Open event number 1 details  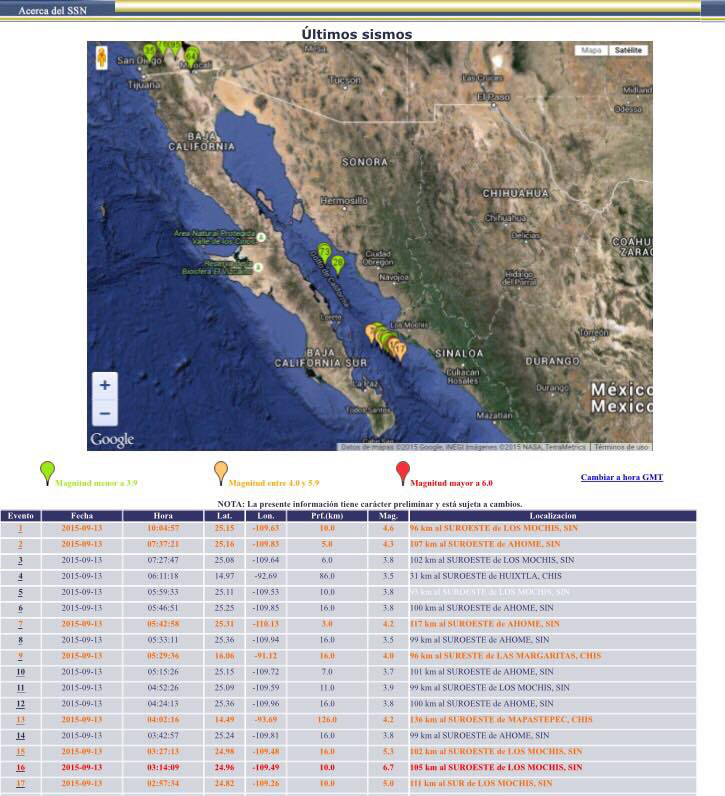[20, 528]
